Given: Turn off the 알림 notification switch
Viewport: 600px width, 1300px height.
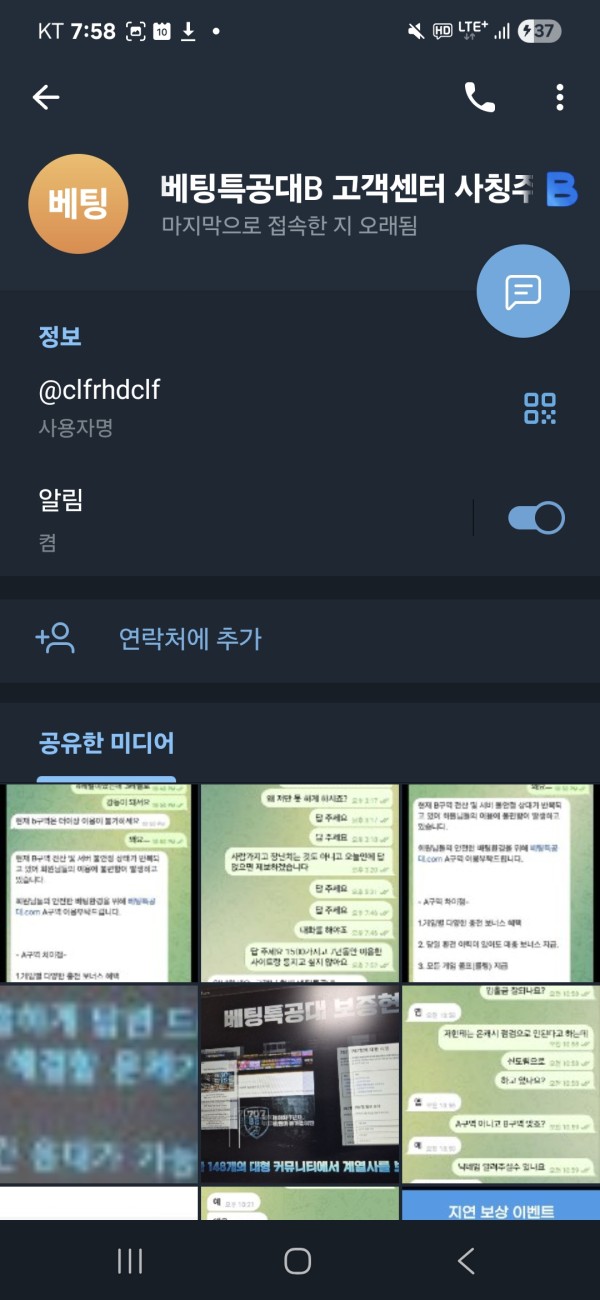Looking at the screenshot, I should click(x=537, y=517).
